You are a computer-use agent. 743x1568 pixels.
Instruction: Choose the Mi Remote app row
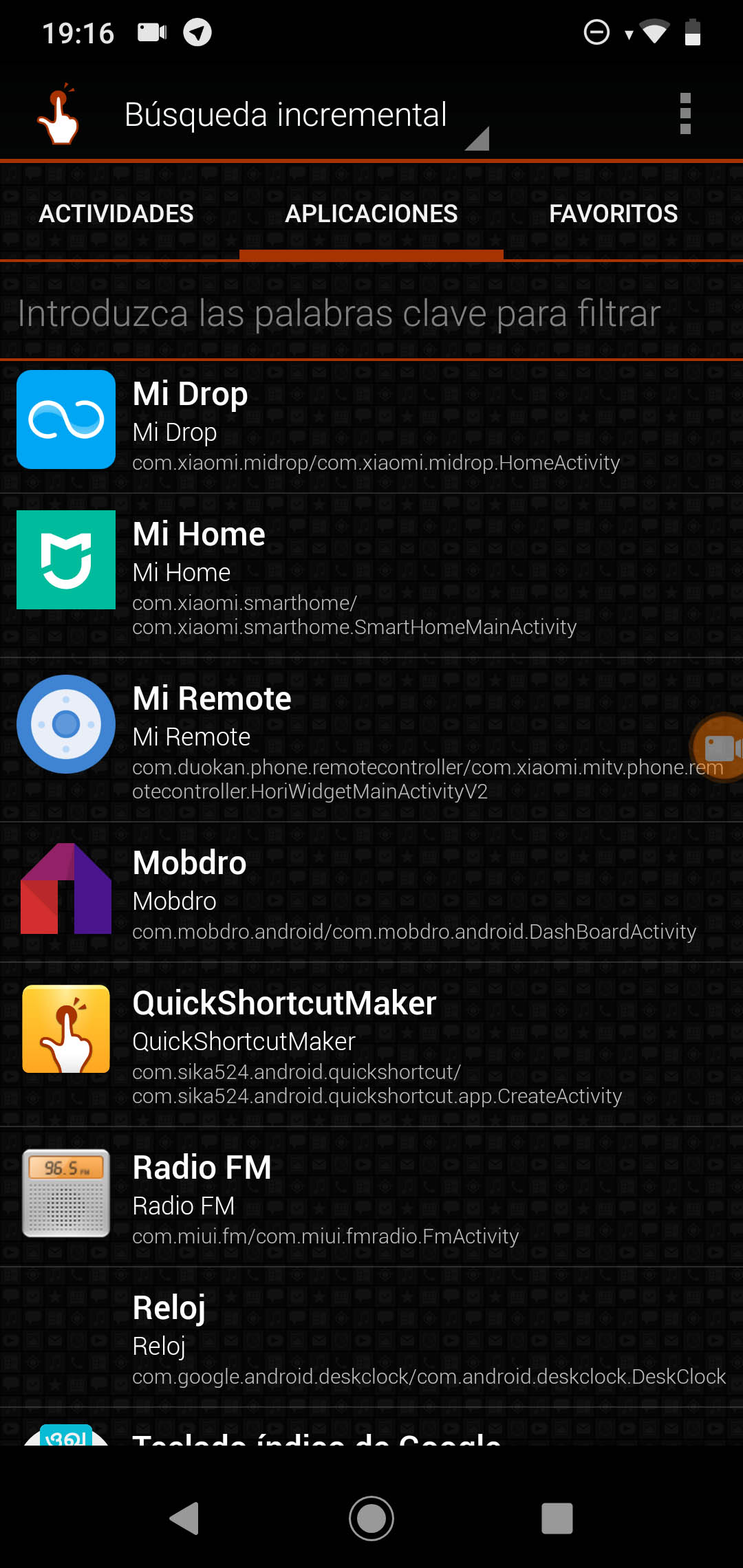(344, 740)
